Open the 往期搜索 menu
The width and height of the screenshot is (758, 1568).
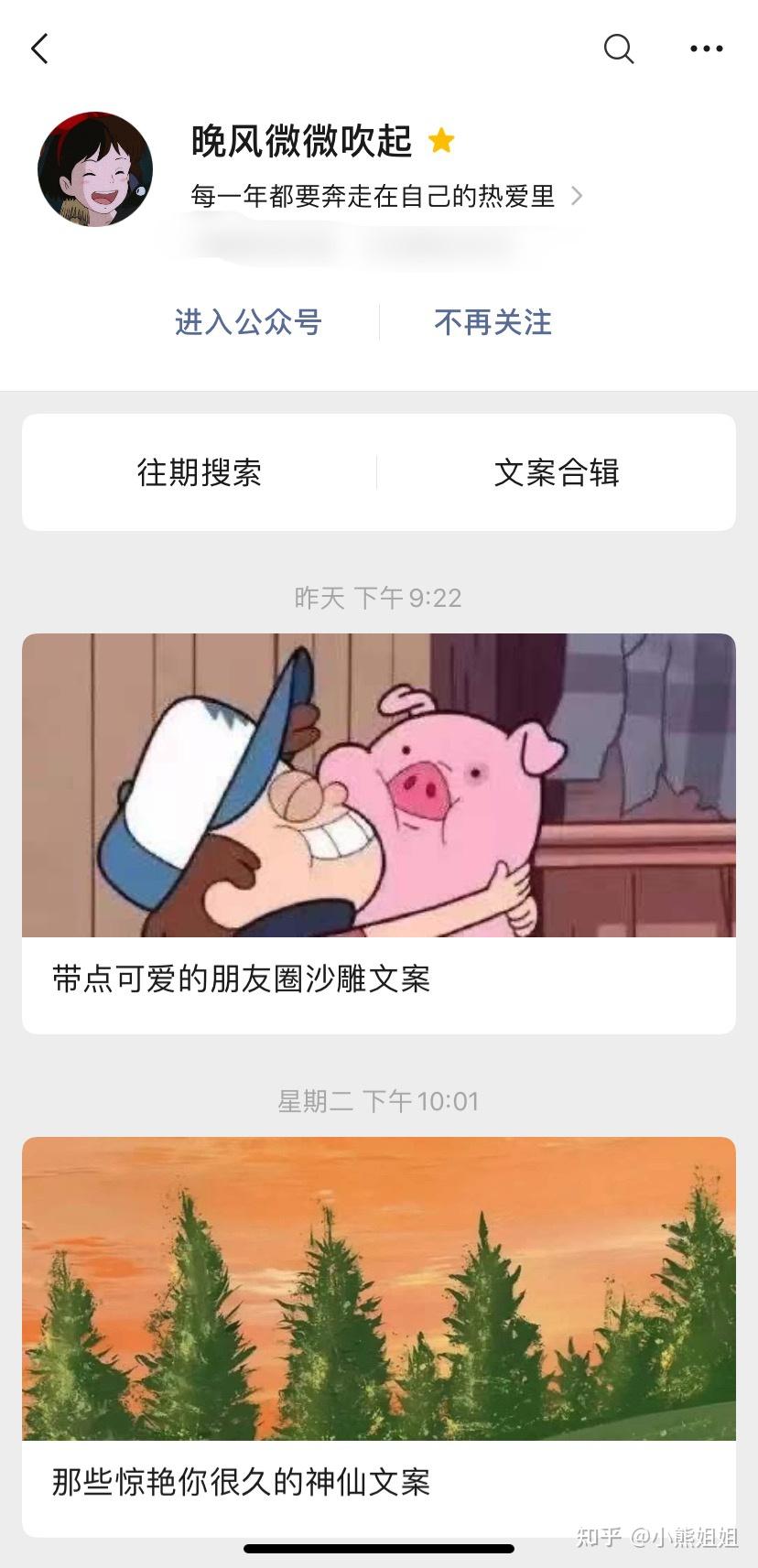[x=200, y=472]
